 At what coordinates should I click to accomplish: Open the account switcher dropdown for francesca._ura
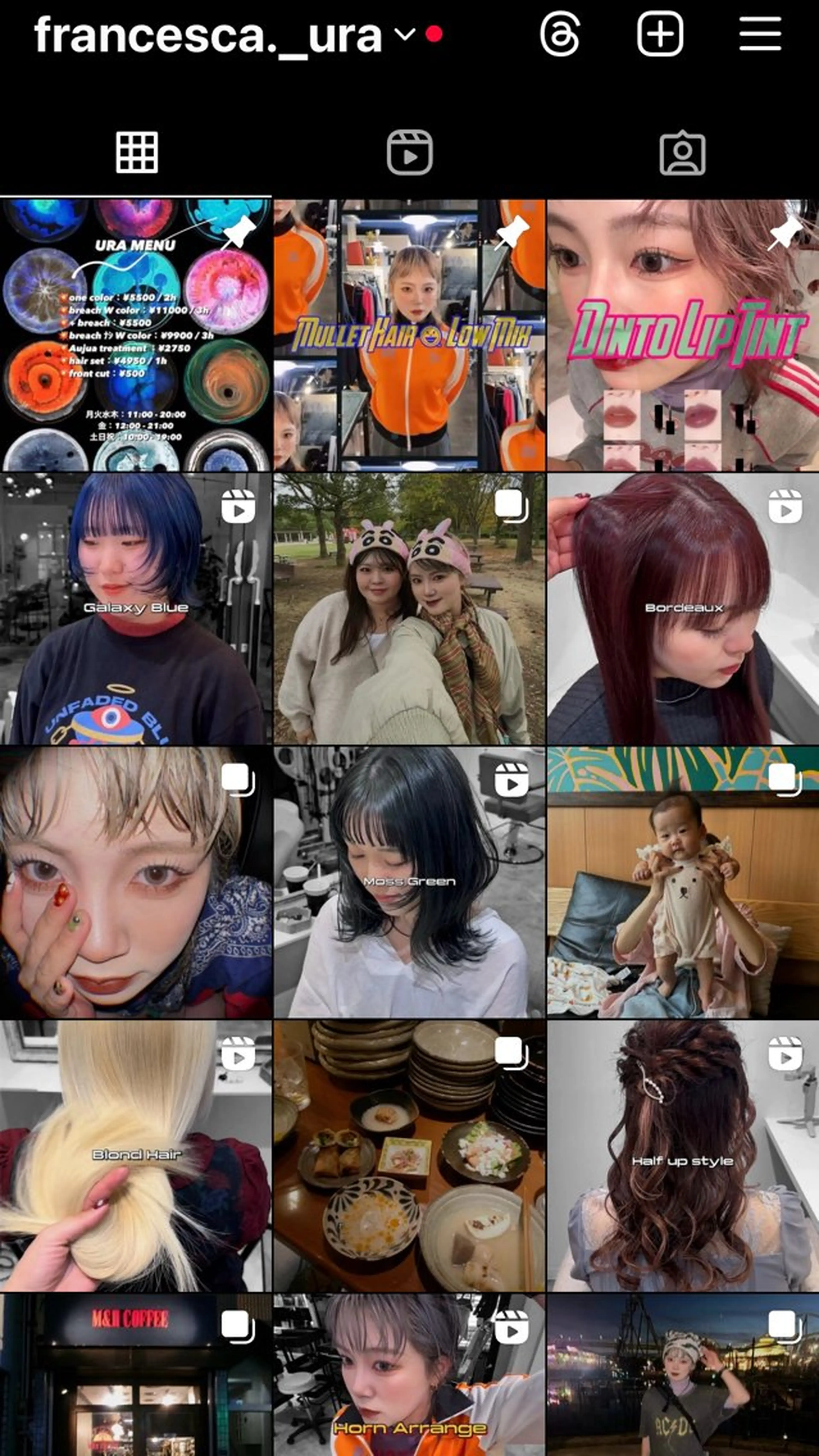(404, 35)
